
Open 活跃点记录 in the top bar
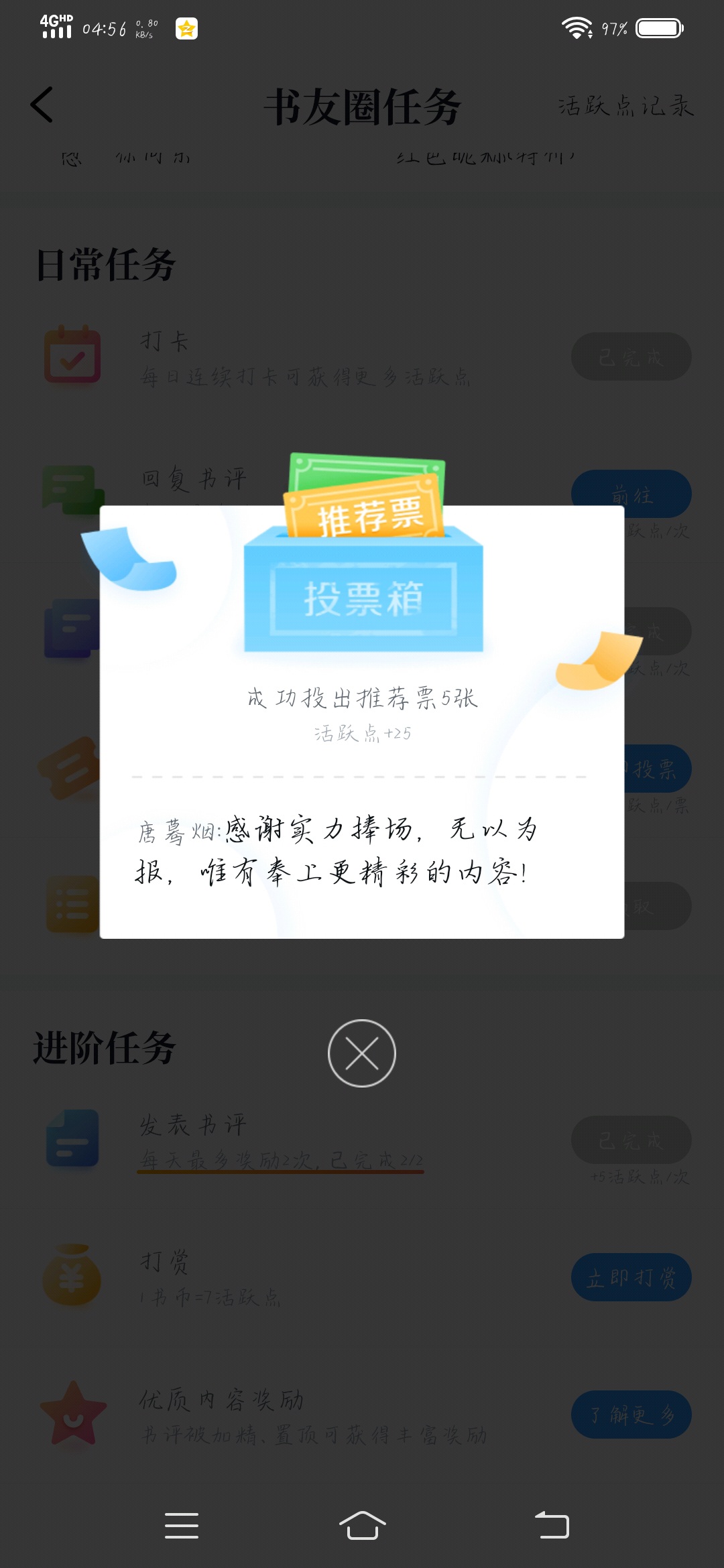point(625,105)
